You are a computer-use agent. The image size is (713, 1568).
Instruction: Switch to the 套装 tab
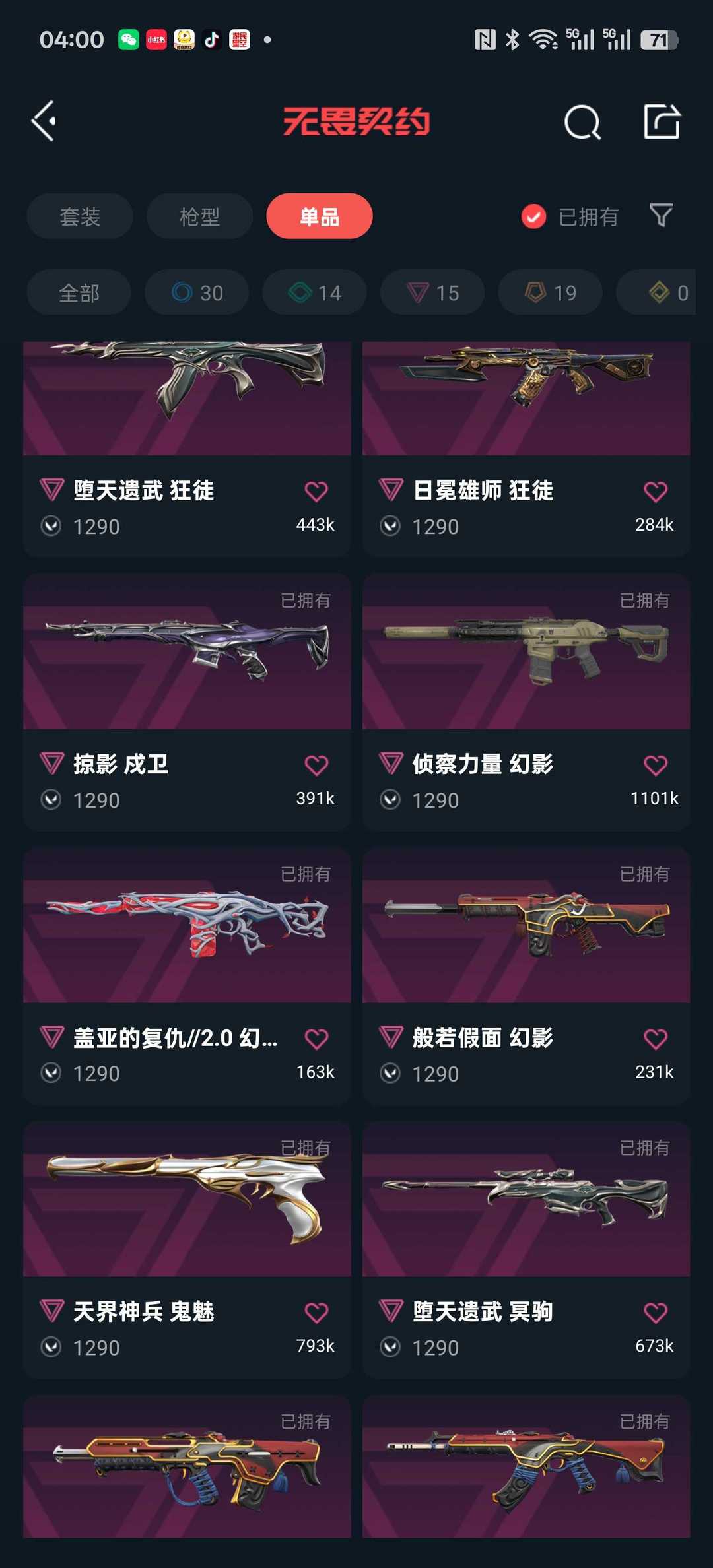pyautogui.click(x=80, y=216)
